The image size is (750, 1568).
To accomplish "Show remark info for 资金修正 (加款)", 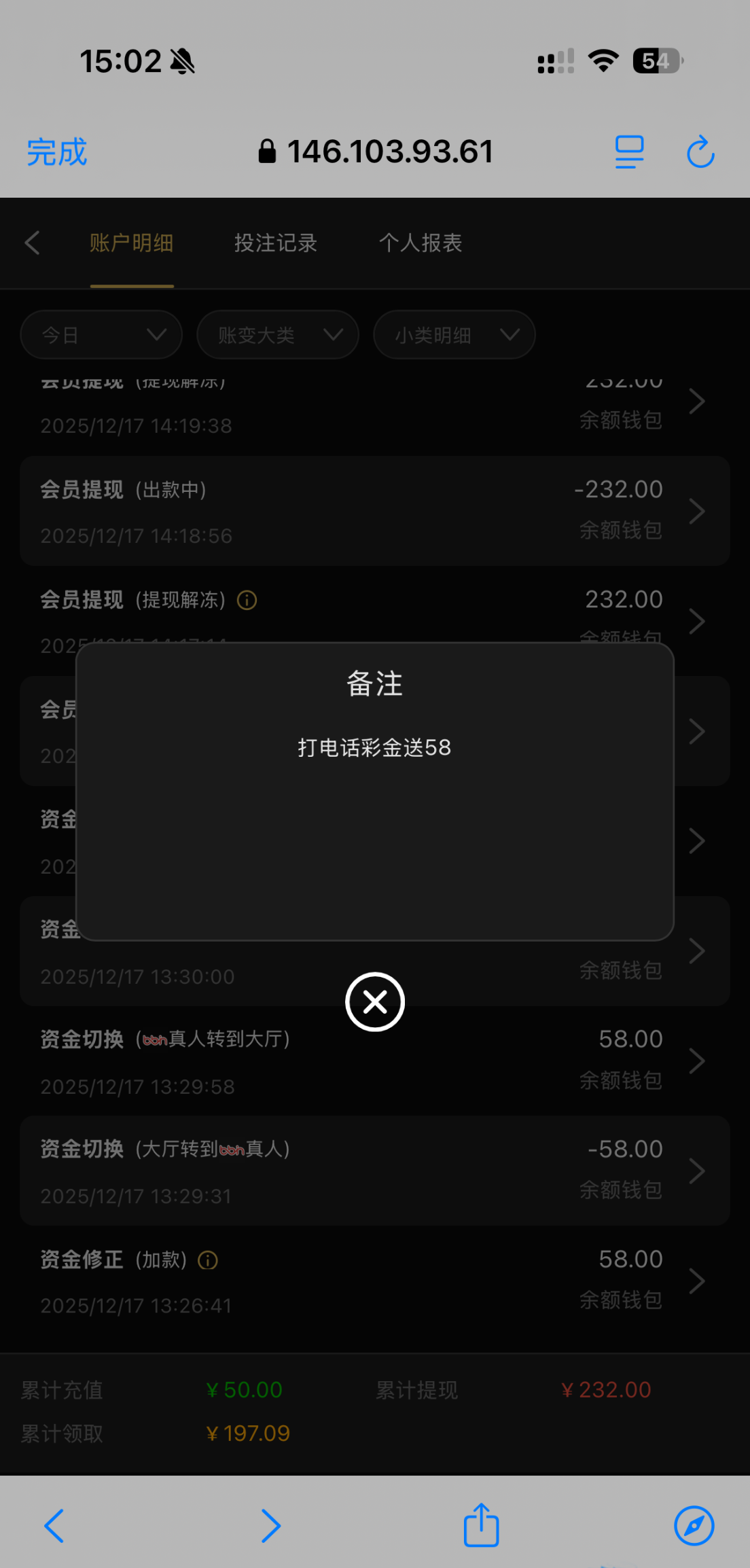I will coord(208,1260).
